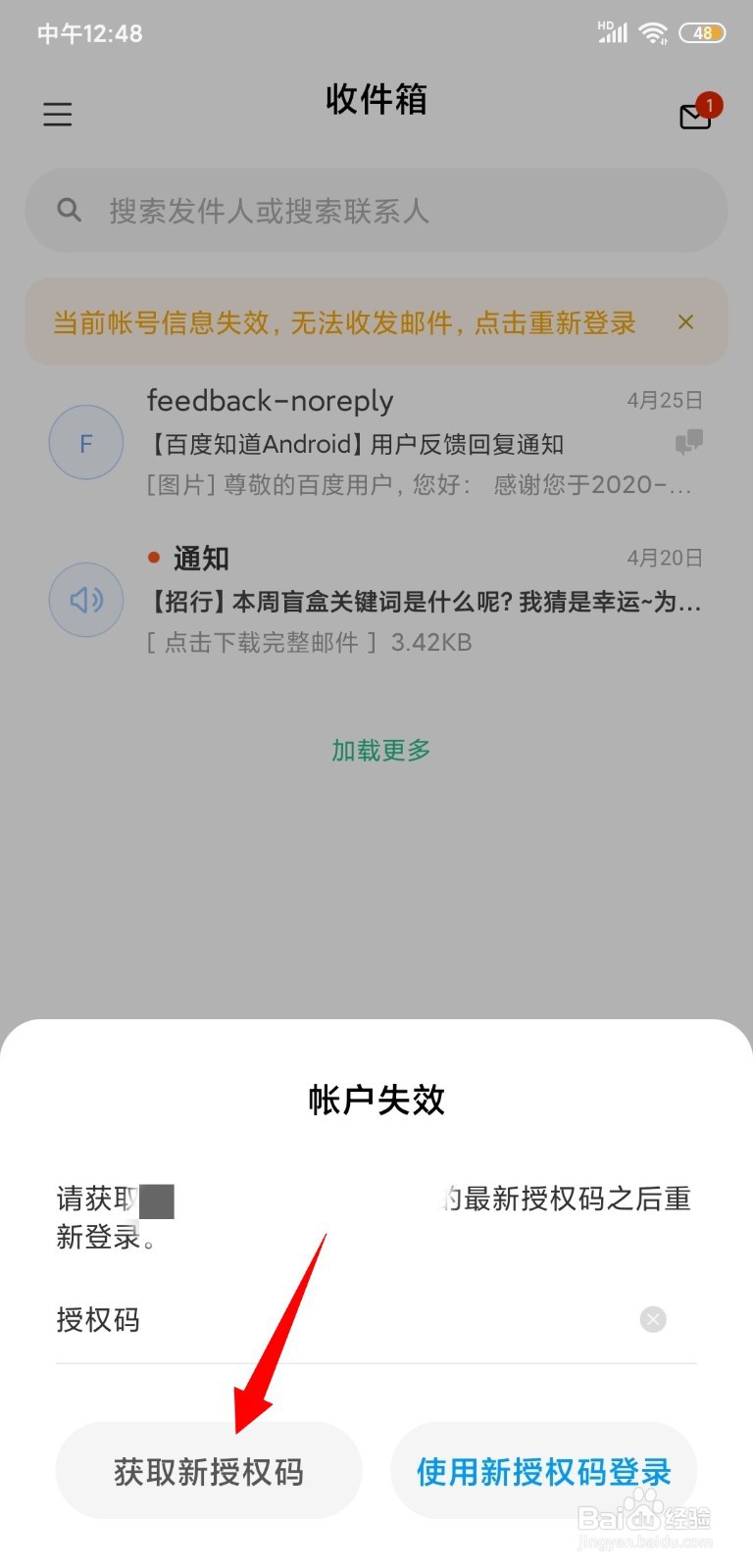This screenshot has width=753, height=1568.
Task: Tap the battery indicator showing 48
Action: tap(702, 32)
